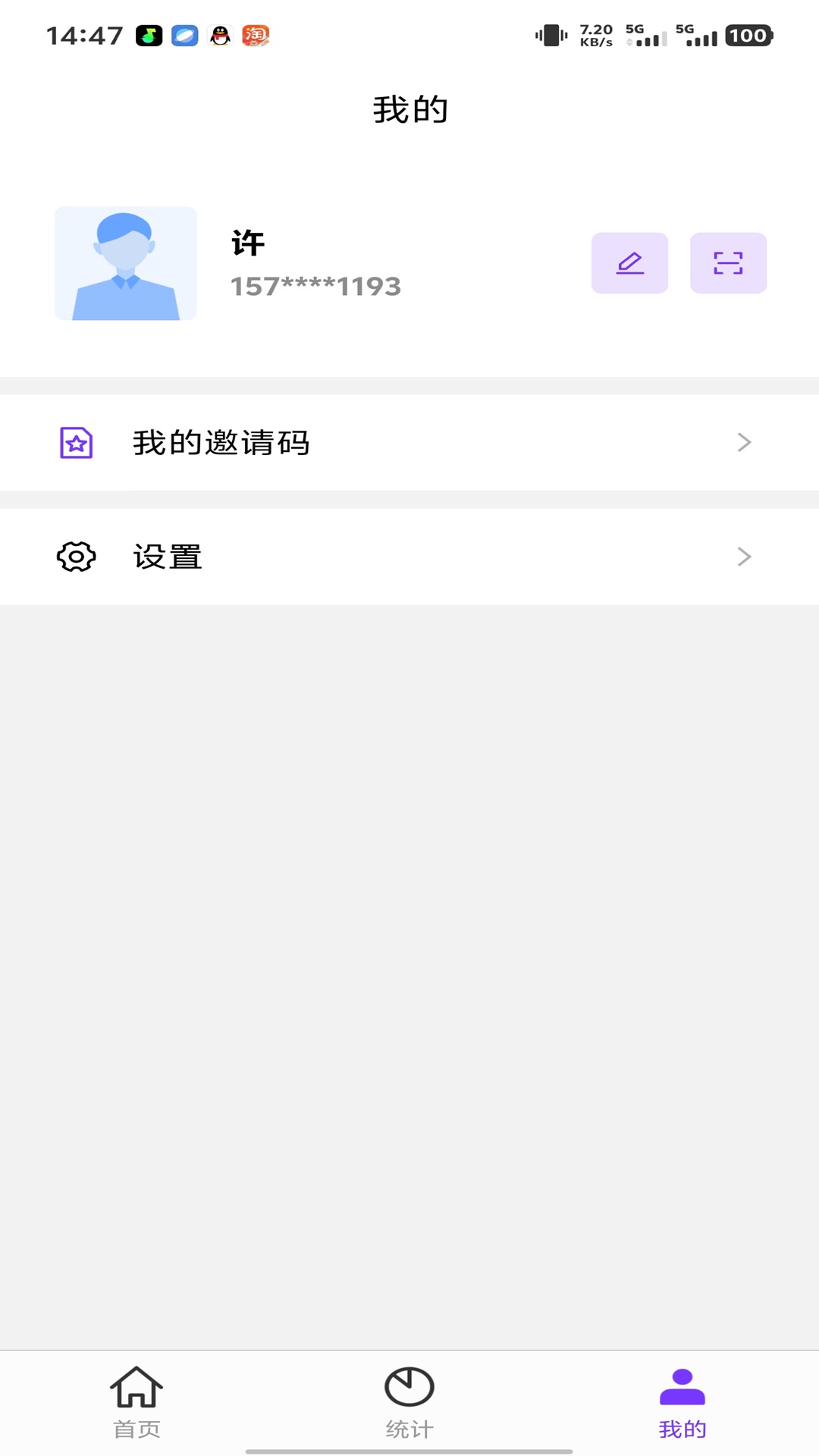
Task: Open the 我的邀请码 row
Action: (x=409, y=443)
